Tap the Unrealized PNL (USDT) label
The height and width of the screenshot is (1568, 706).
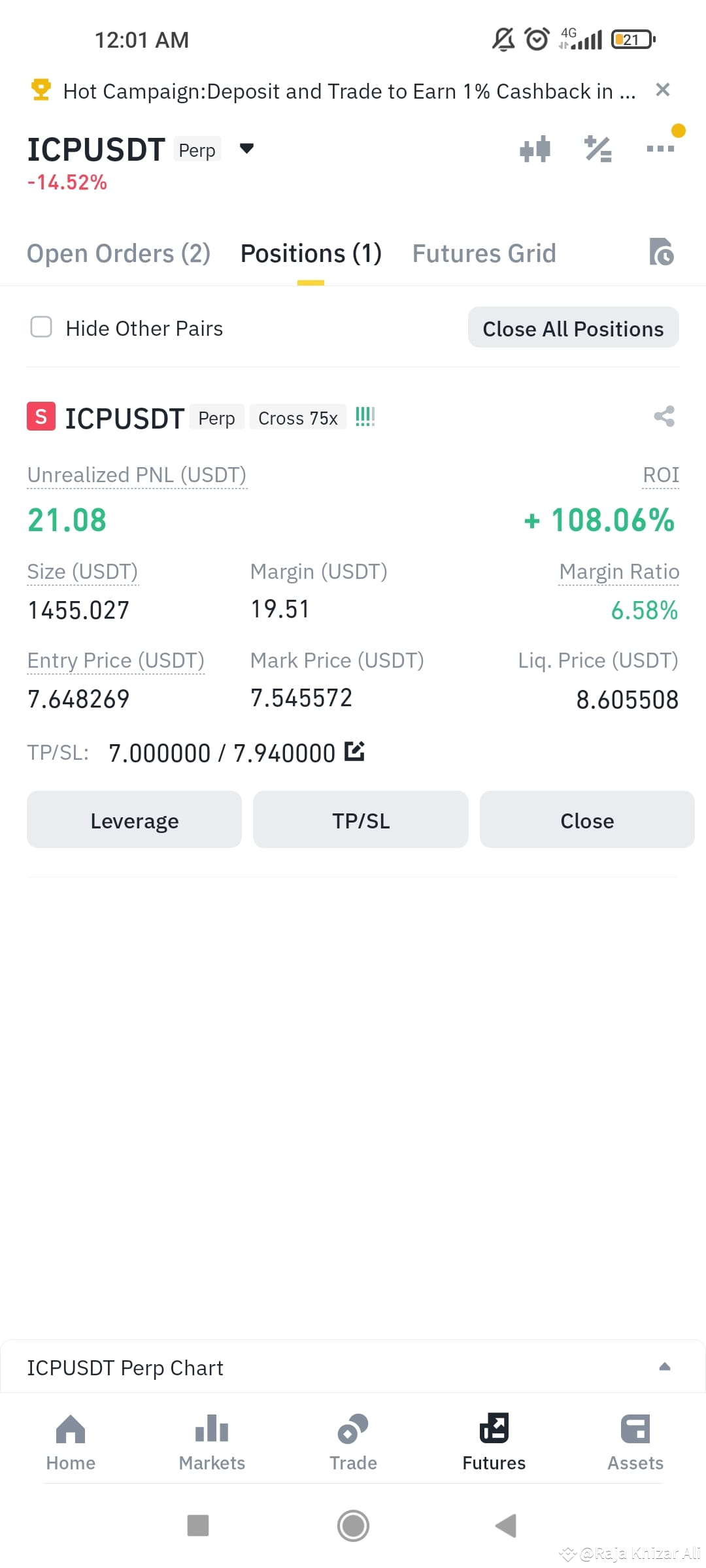(x=137, y=475)
